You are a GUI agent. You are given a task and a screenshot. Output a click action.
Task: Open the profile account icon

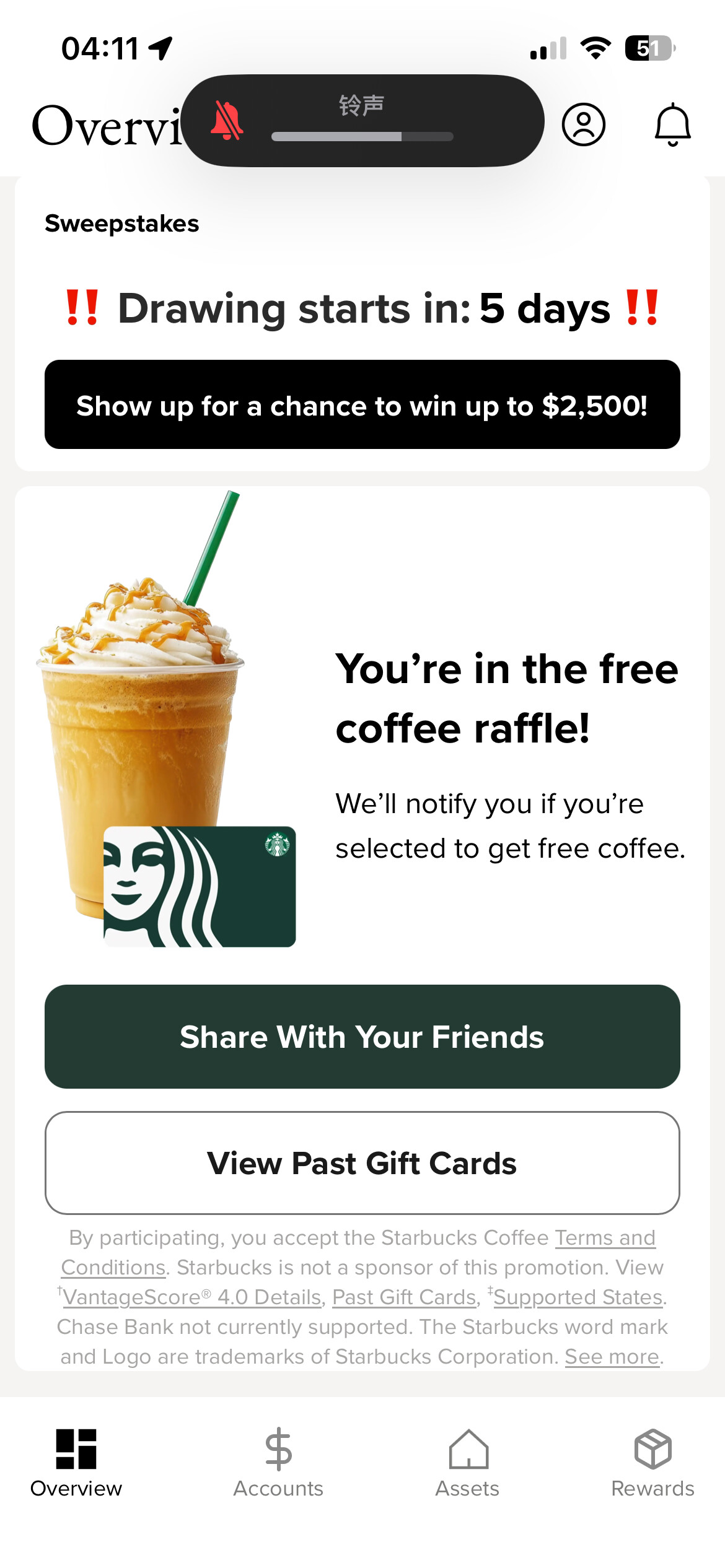tap(583, 124)
